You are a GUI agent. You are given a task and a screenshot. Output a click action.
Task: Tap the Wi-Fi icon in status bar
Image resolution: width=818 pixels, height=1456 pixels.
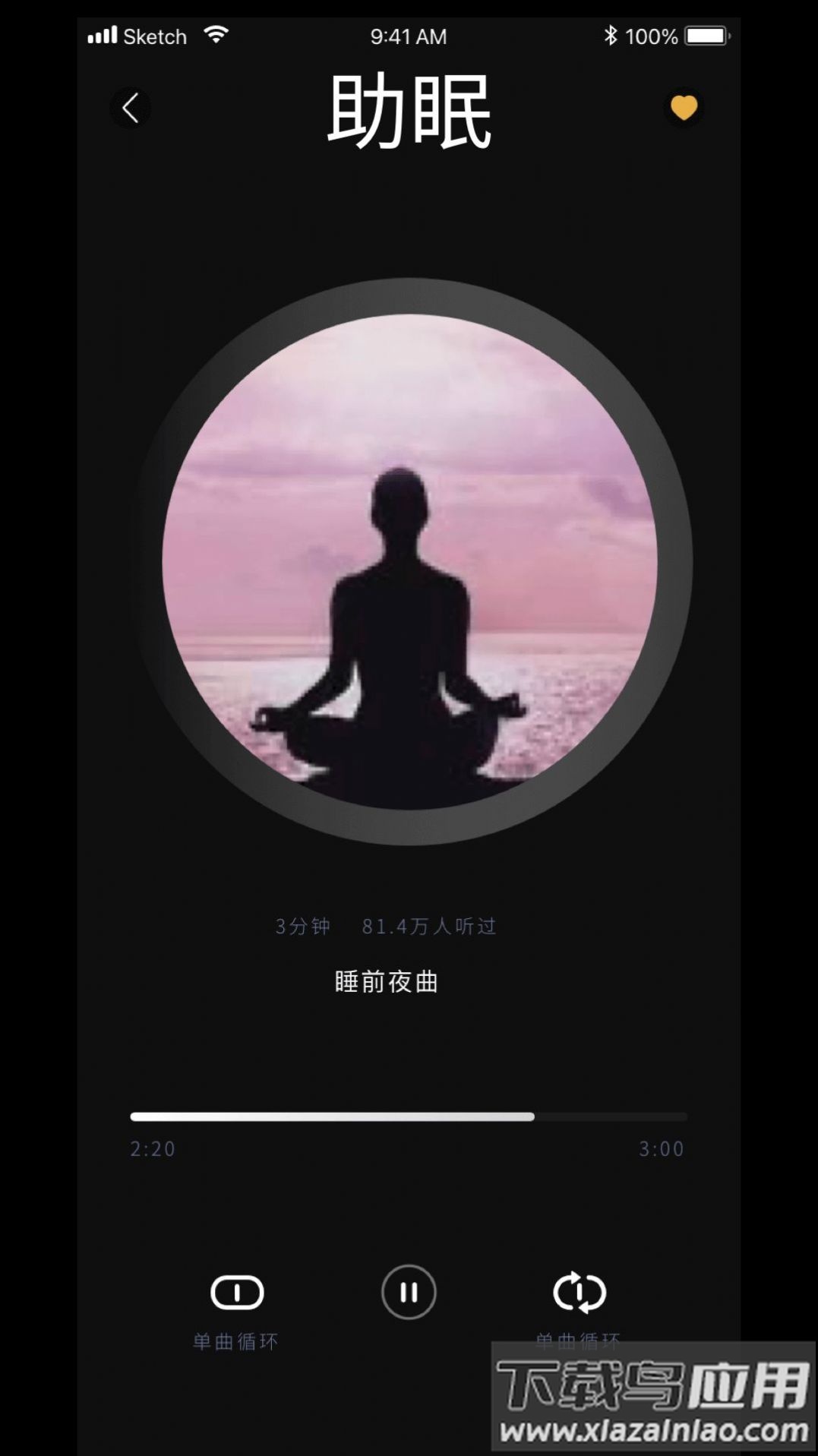click(x=216, y=34)
